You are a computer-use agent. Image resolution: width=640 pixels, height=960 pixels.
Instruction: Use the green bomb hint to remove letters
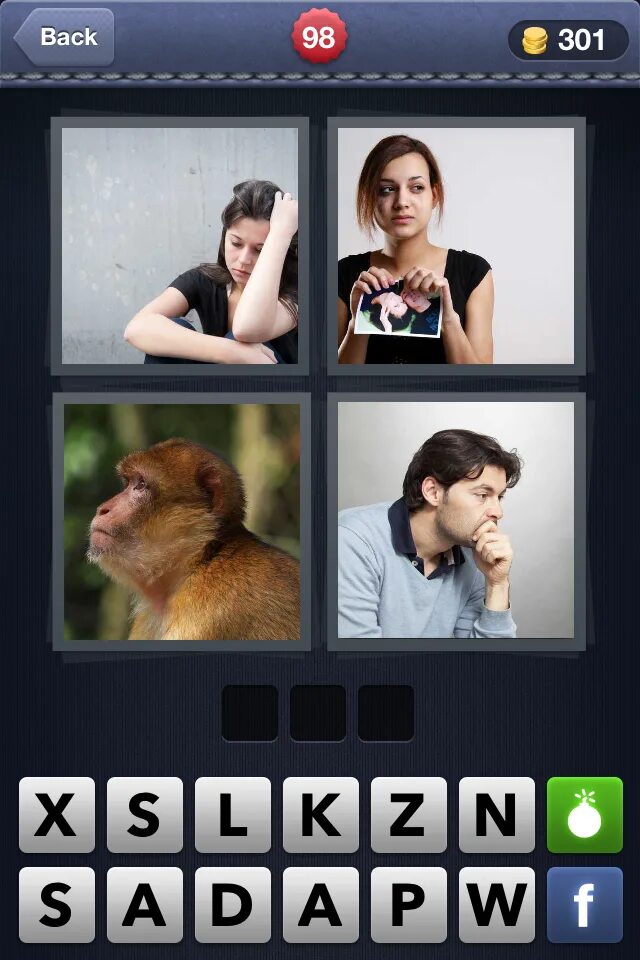coord(584,815)
